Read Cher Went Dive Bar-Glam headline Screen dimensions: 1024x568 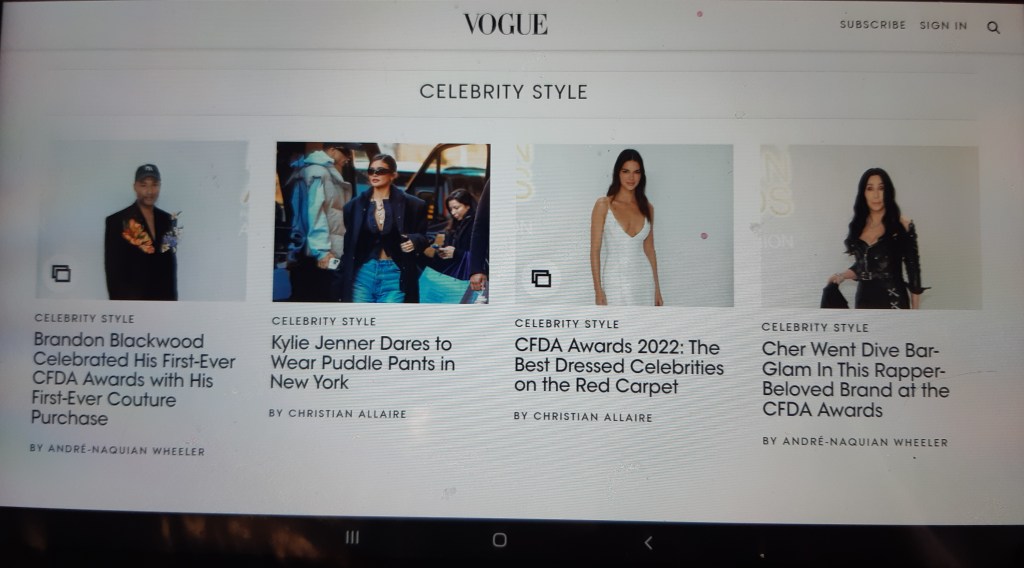[855, 379]
